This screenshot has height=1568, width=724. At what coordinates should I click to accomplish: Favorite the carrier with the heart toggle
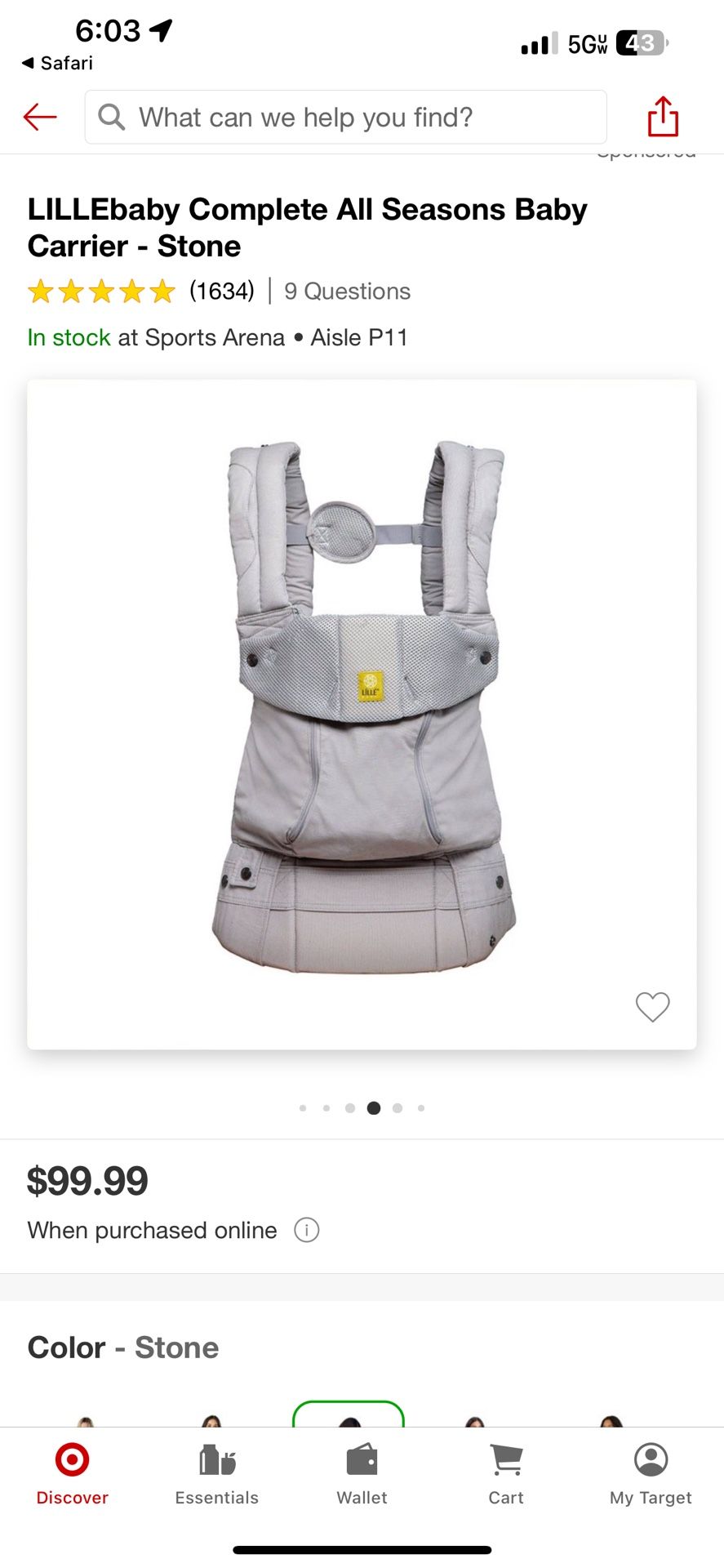coord(652,1007)
